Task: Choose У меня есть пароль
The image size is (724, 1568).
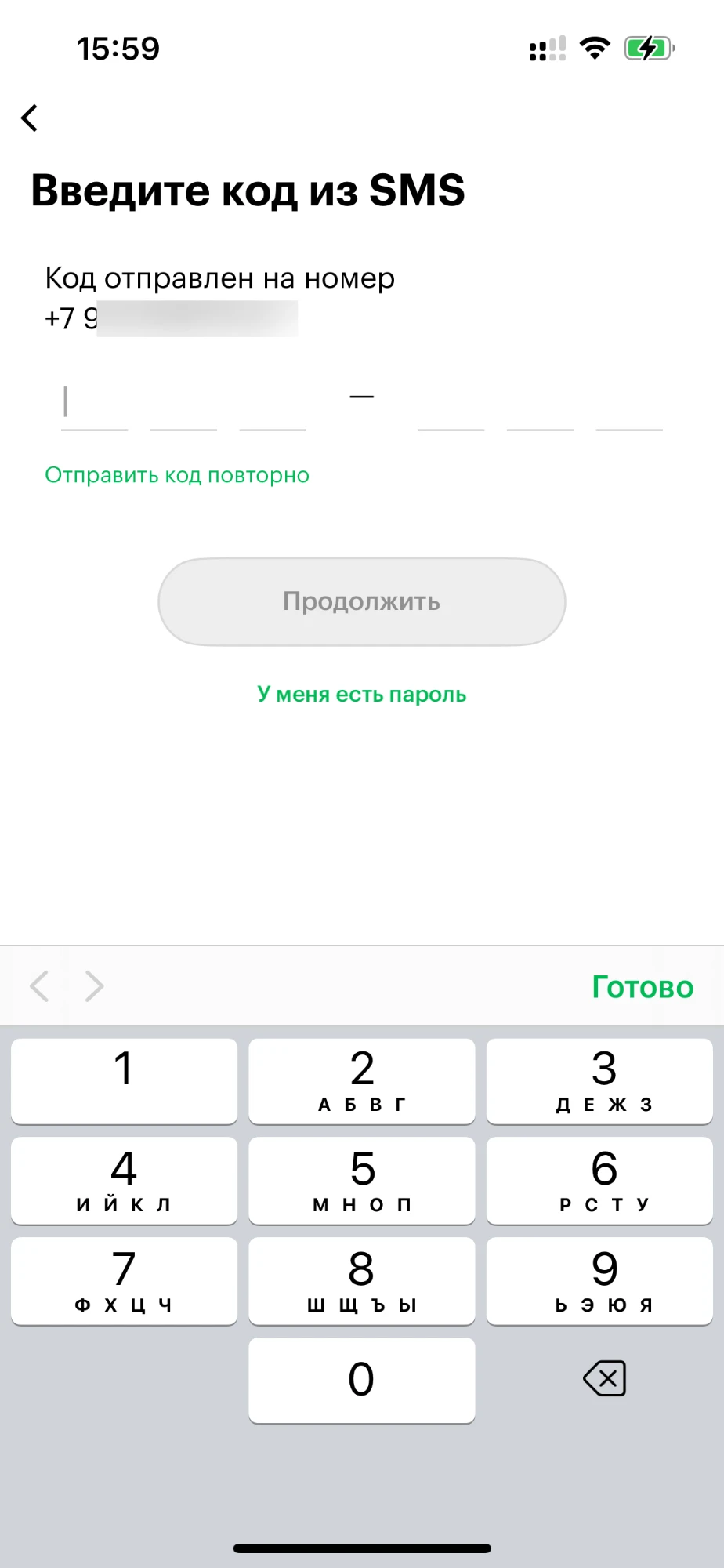Action: (x=361, y=695)
